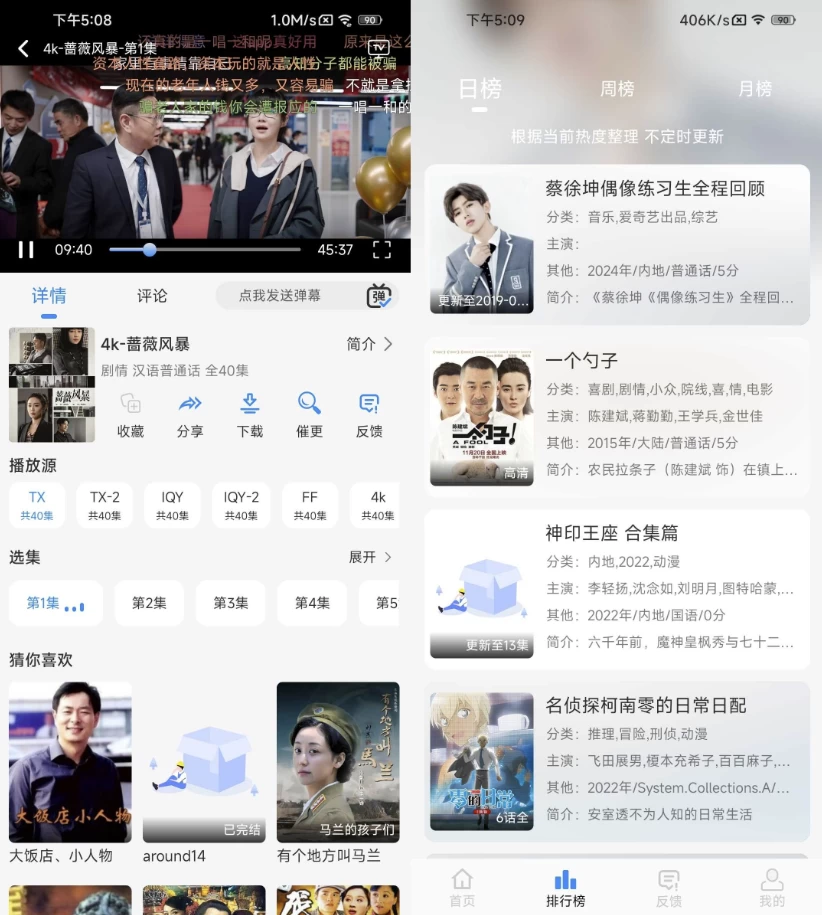Switch to the 评论 tab
The image size is (822, 915).
[152, 296]
